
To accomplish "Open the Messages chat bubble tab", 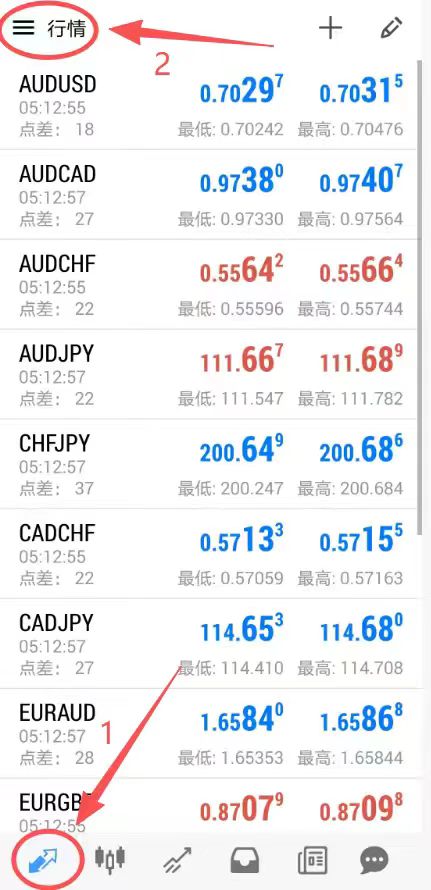I will coord(375,860).
